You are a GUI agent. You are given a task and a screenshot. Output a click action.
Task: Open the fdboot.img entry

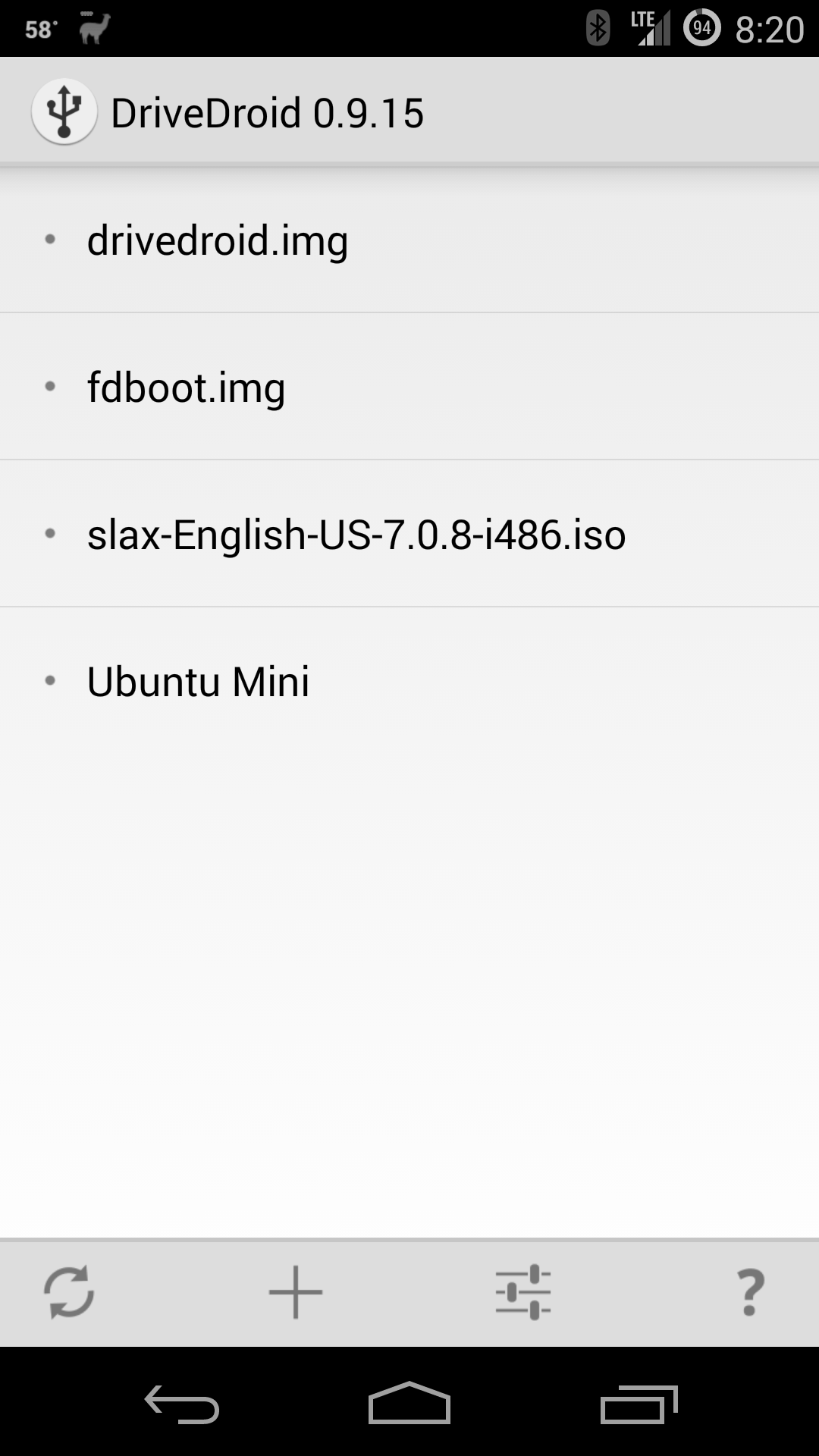409,386
